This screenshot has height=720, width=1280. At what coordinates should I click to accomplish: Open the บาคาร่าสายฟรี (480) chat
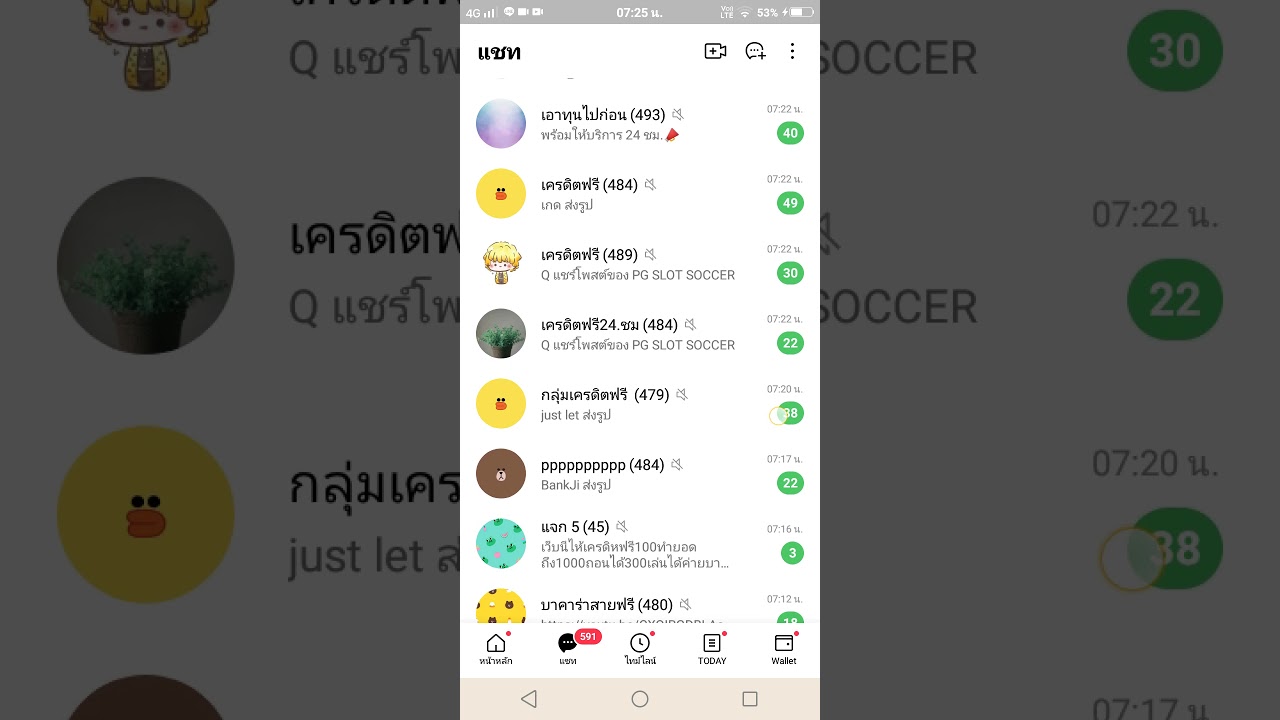640,606
